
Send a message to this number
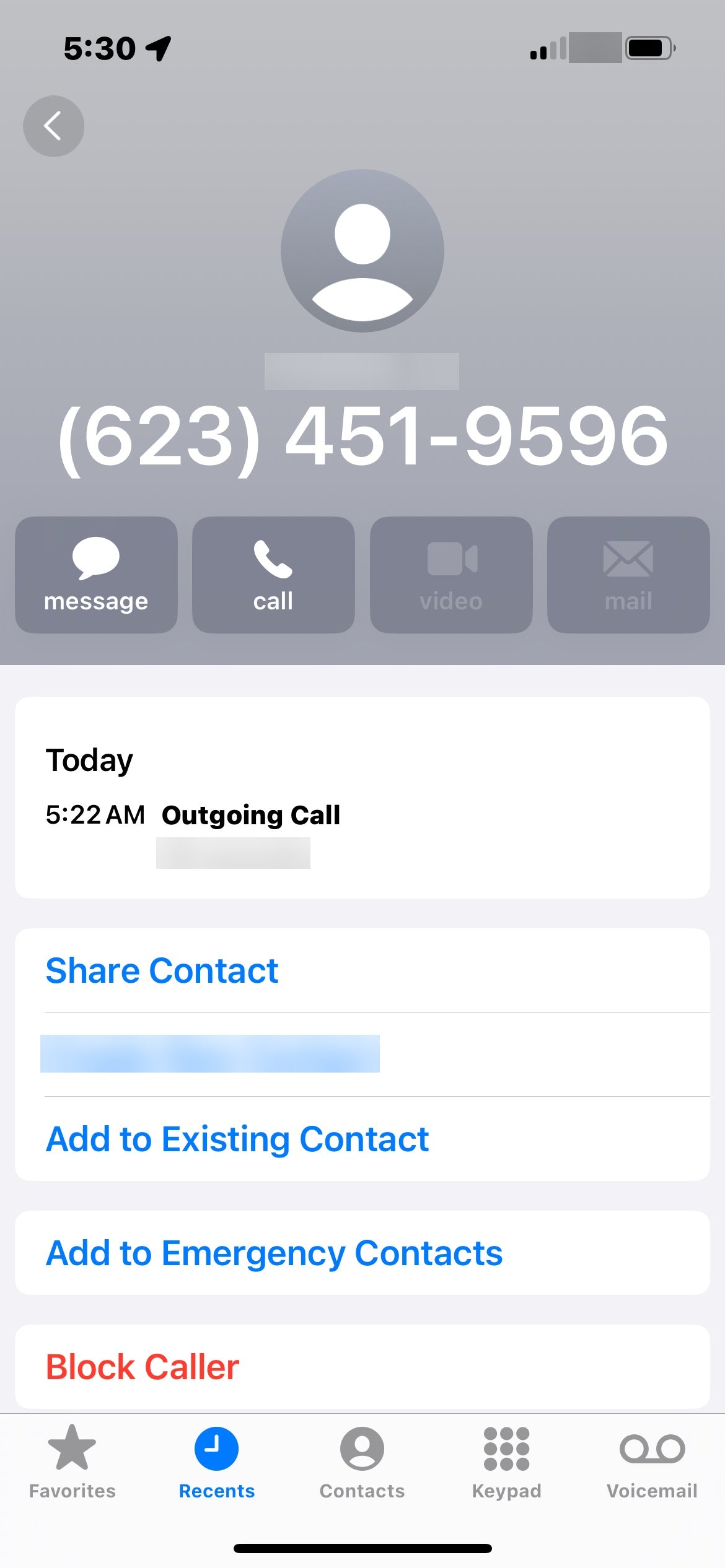pos(96,575)
